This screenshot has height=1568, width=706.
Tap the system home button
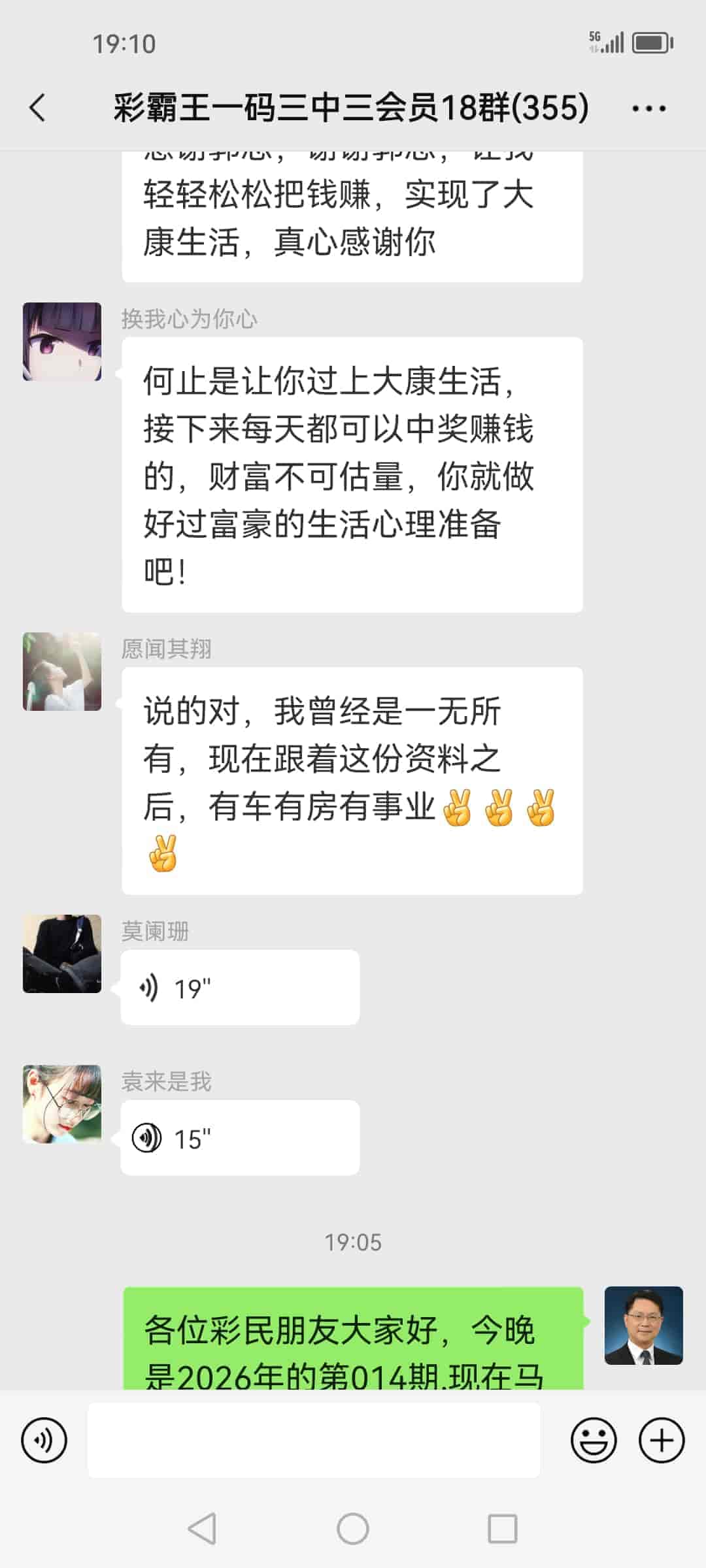click(x=353, y=1529)
